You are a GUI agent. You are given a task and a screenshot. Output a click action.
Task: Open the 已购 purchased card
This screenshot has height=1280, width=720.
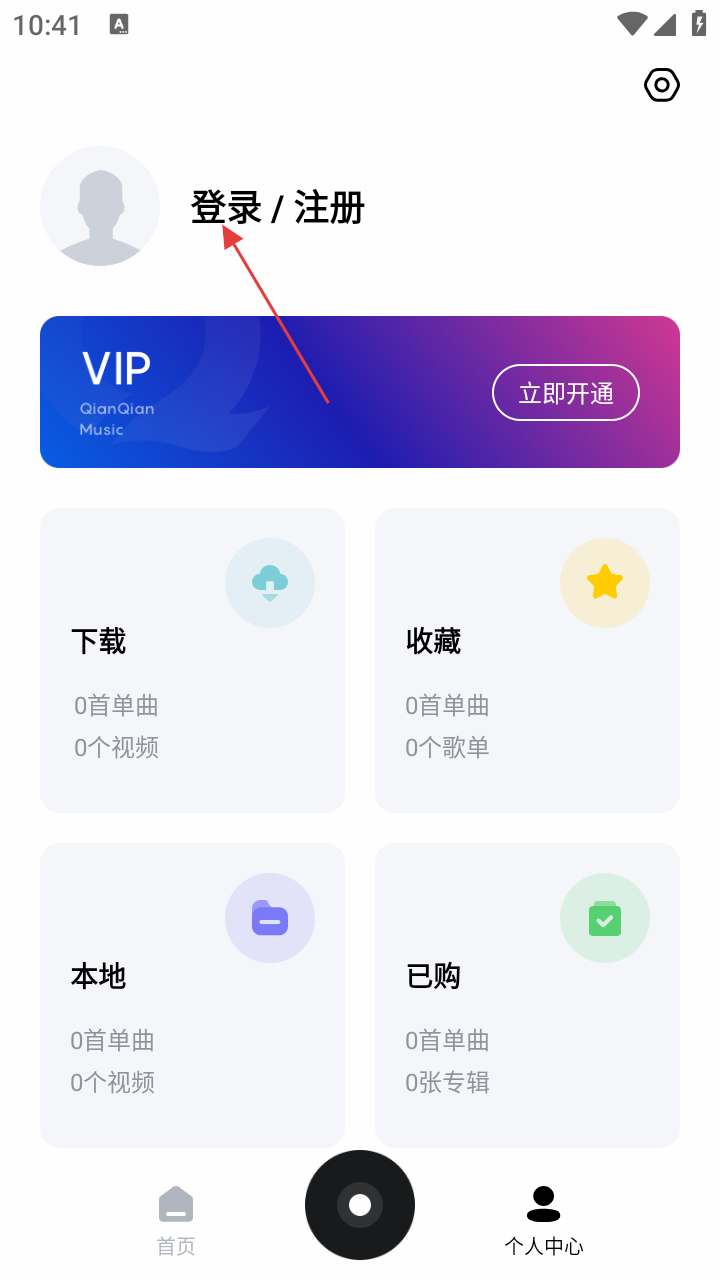coord(527,995)
